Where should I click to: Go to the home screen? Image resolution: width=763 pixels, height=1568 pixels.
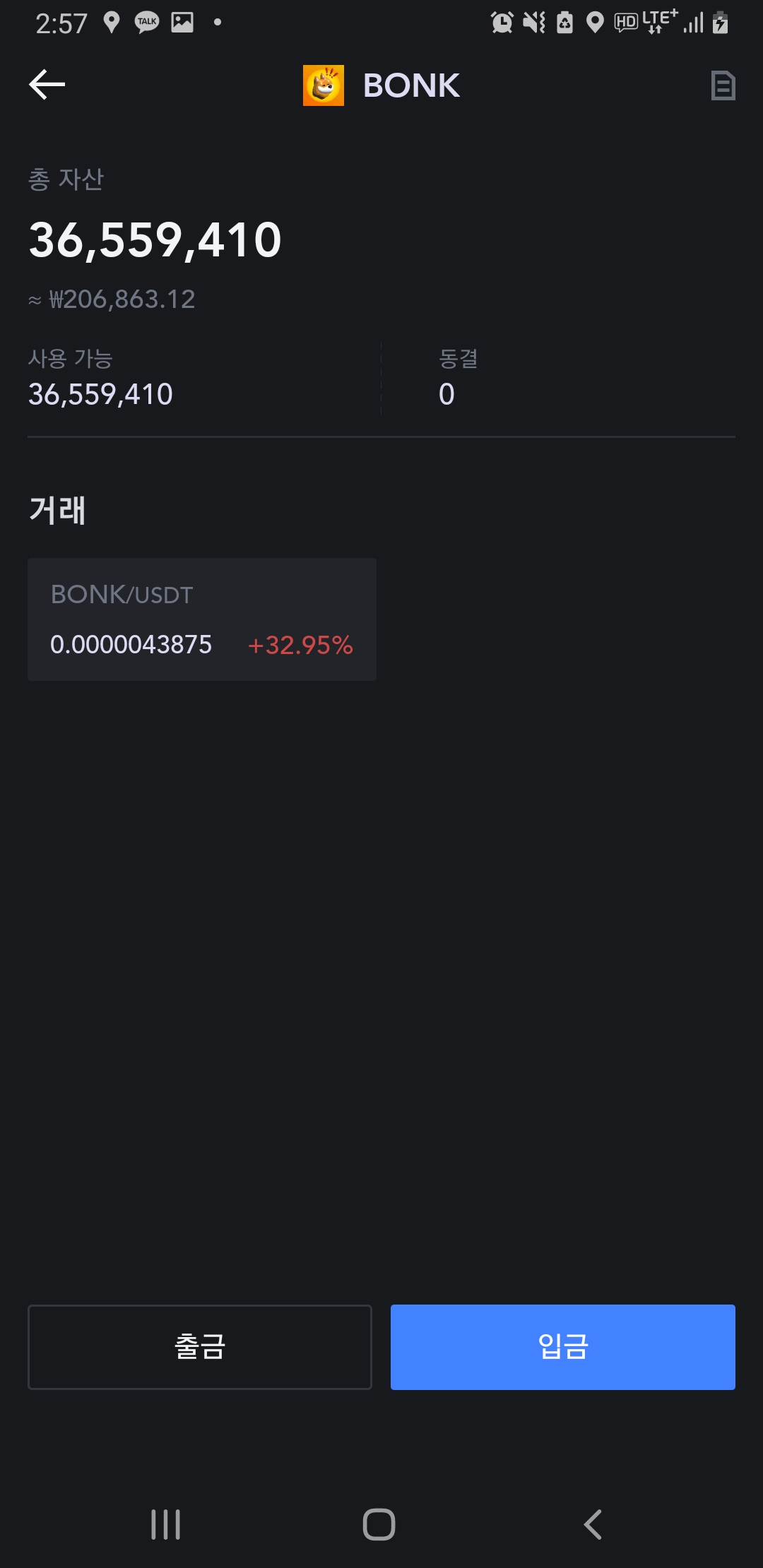[379, 1524]
